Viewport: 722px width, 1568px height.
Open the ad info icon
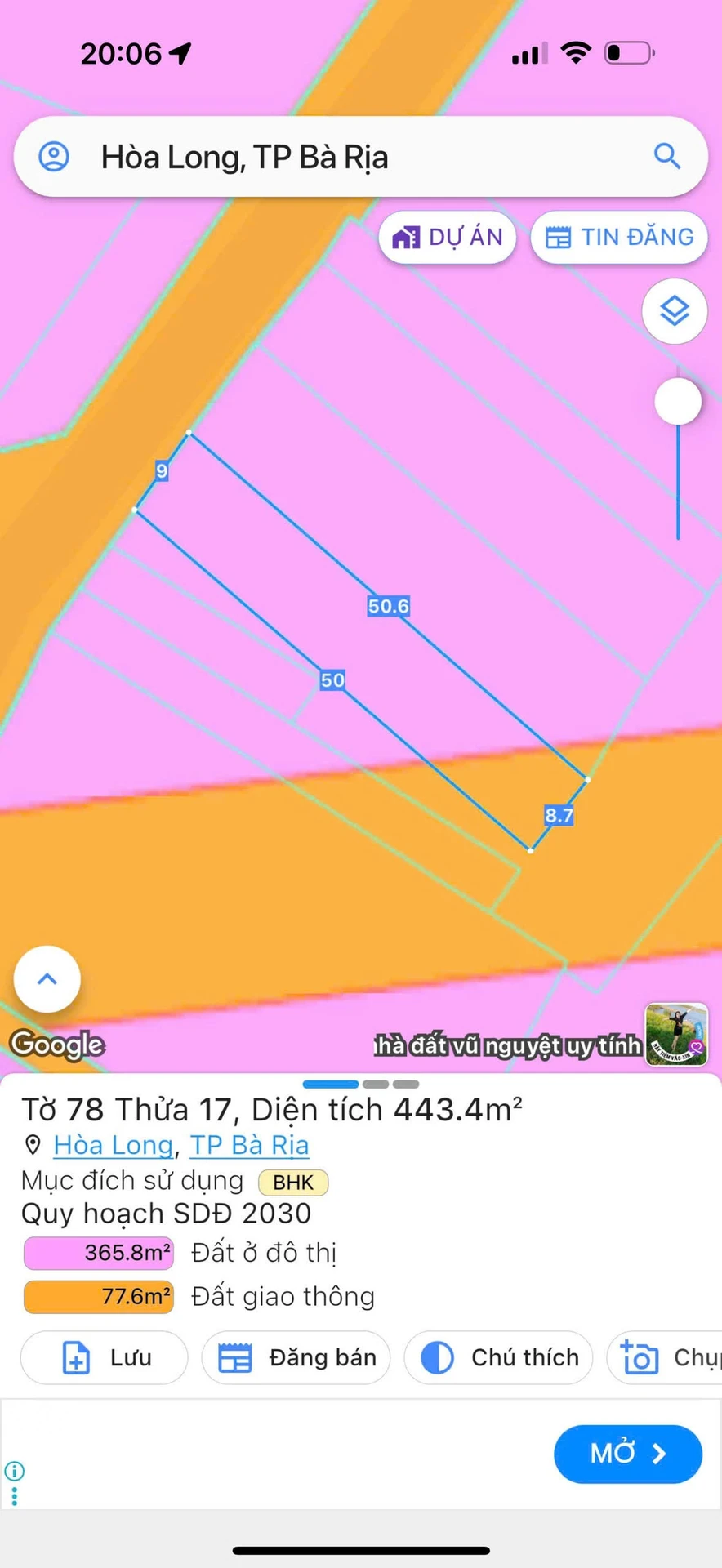pyautogui.click(x=15, y=1471)
